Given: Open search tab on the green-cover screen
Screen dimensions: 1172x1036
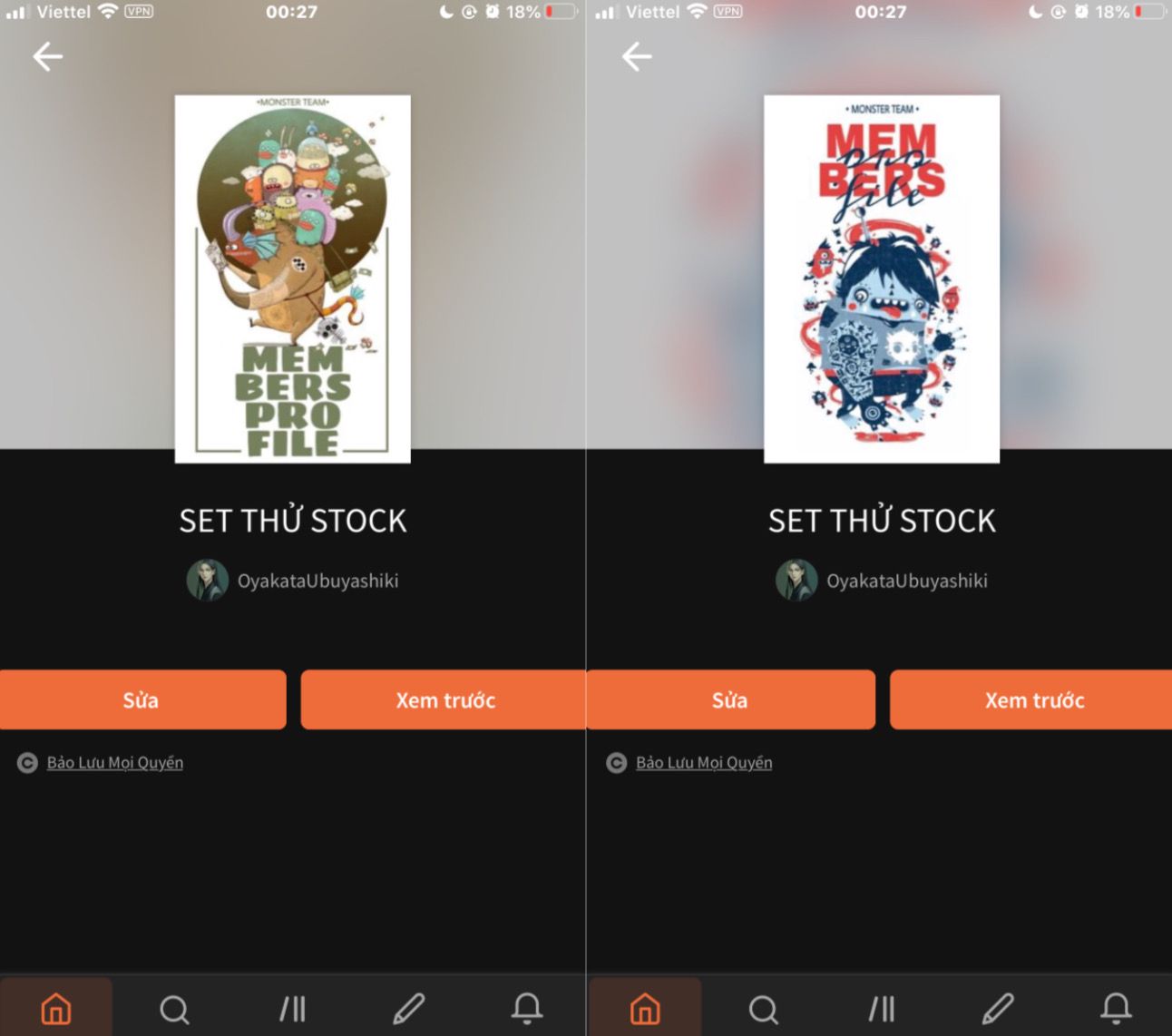Looking at the screenshot, I should pos(174,1009).
